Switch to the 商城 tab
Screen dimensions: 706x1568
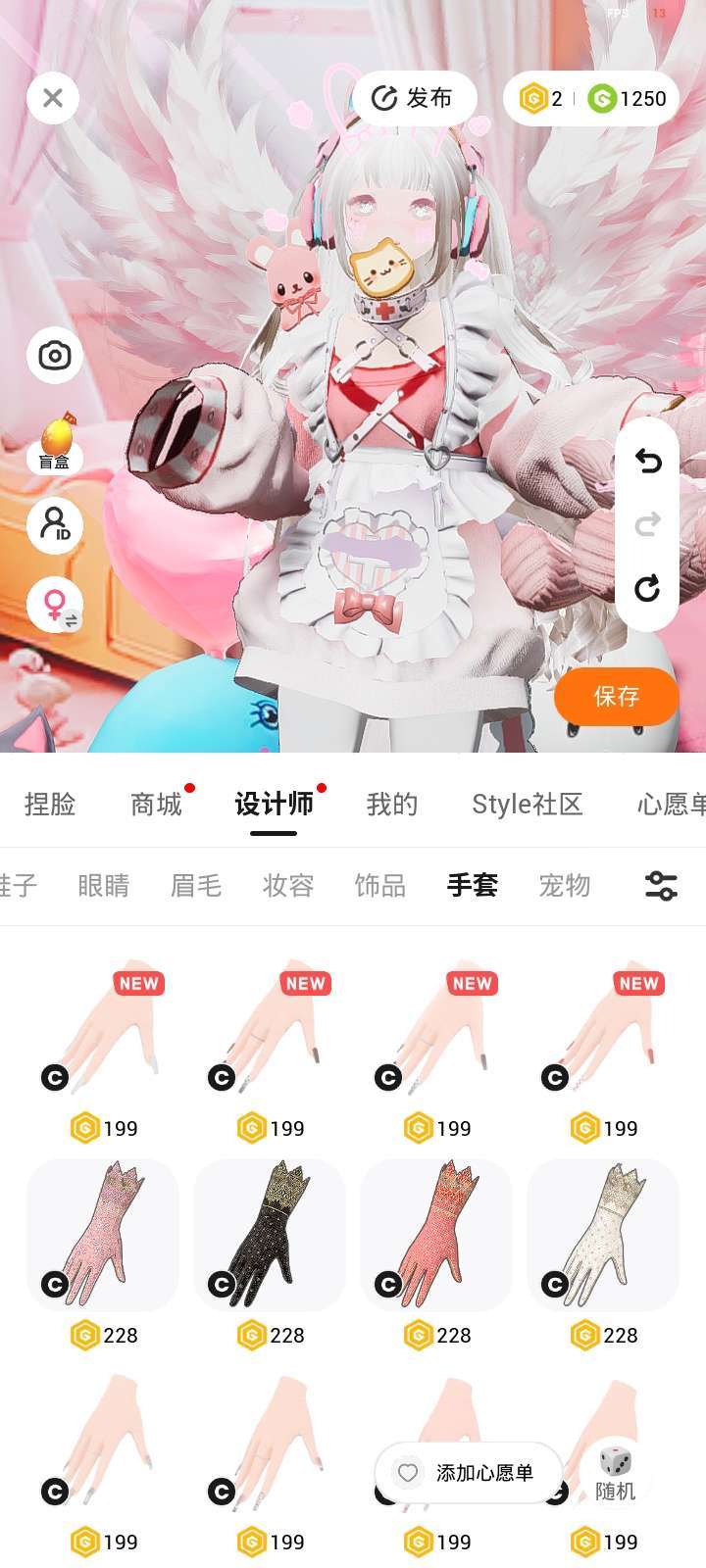157,805
